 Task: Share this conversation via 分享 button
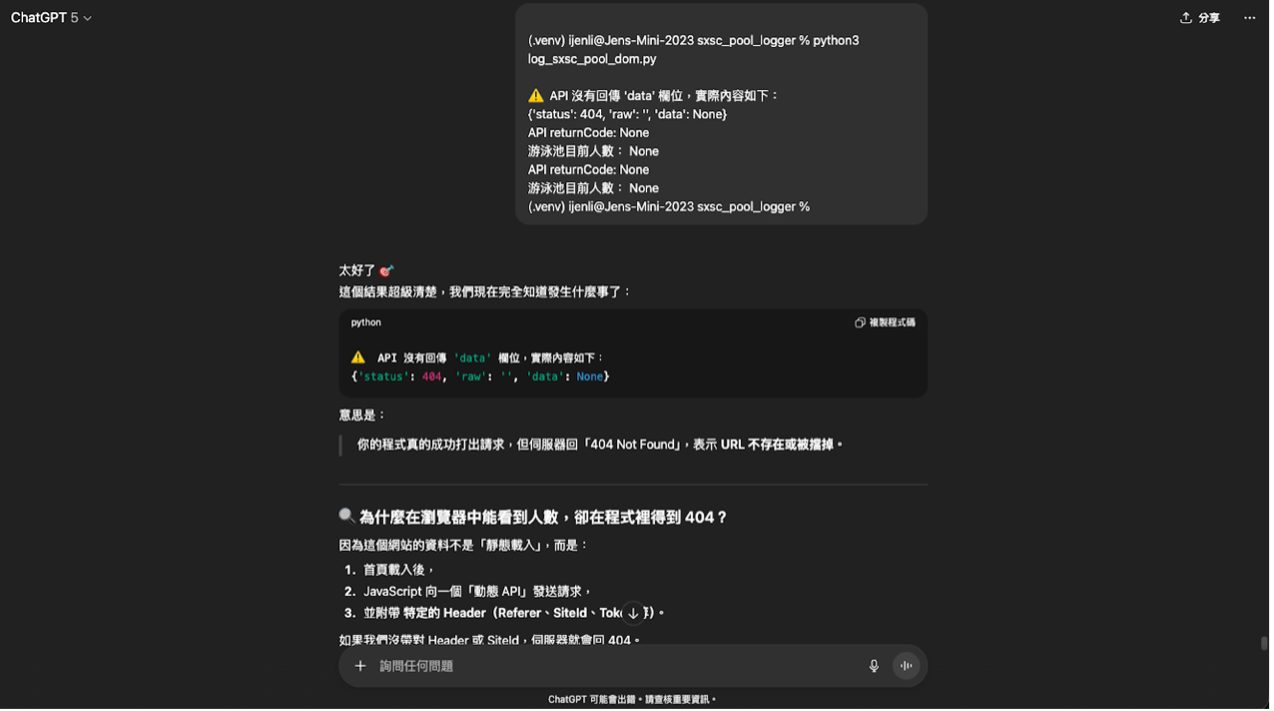(1200, 18)
